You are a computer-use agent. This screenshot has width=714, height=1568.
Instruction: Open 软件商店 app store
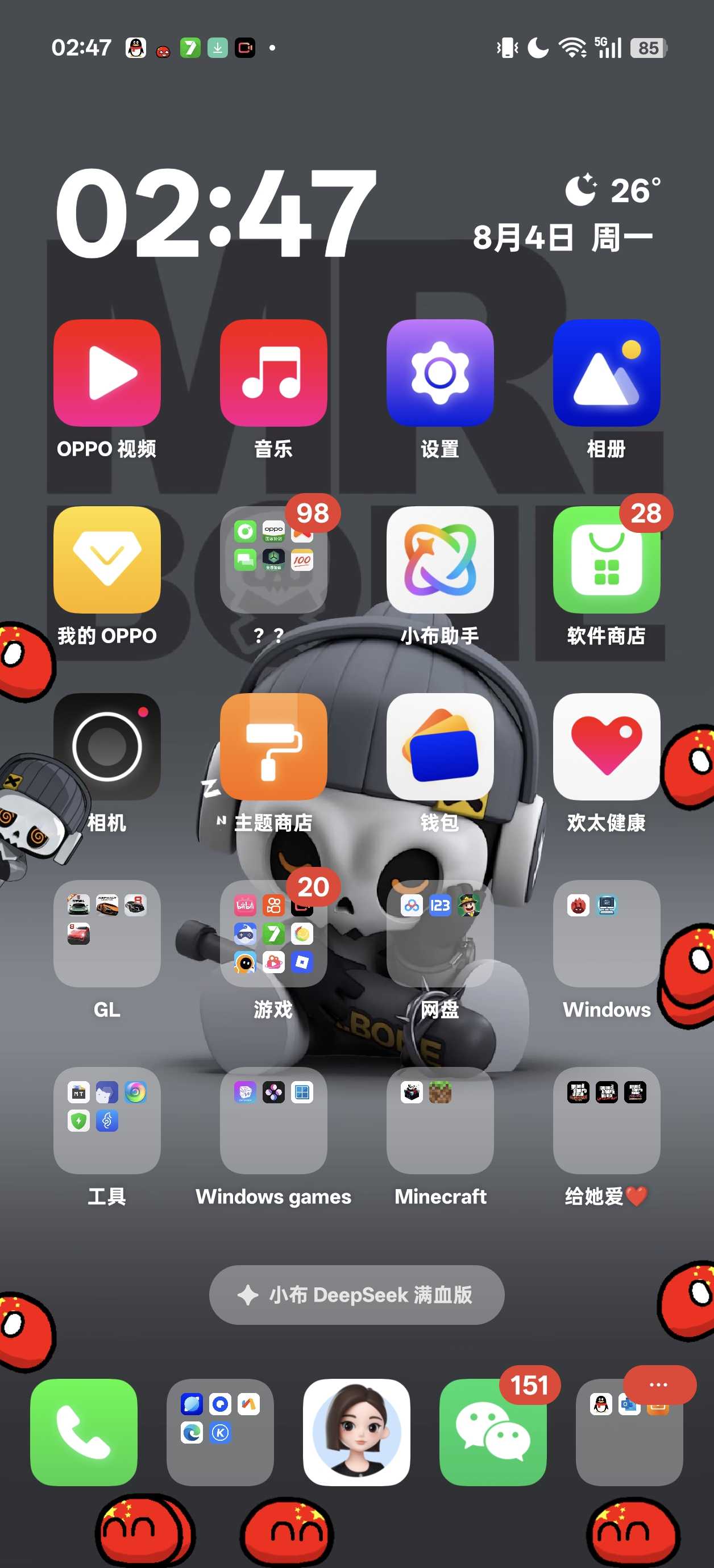pos(606,560)
